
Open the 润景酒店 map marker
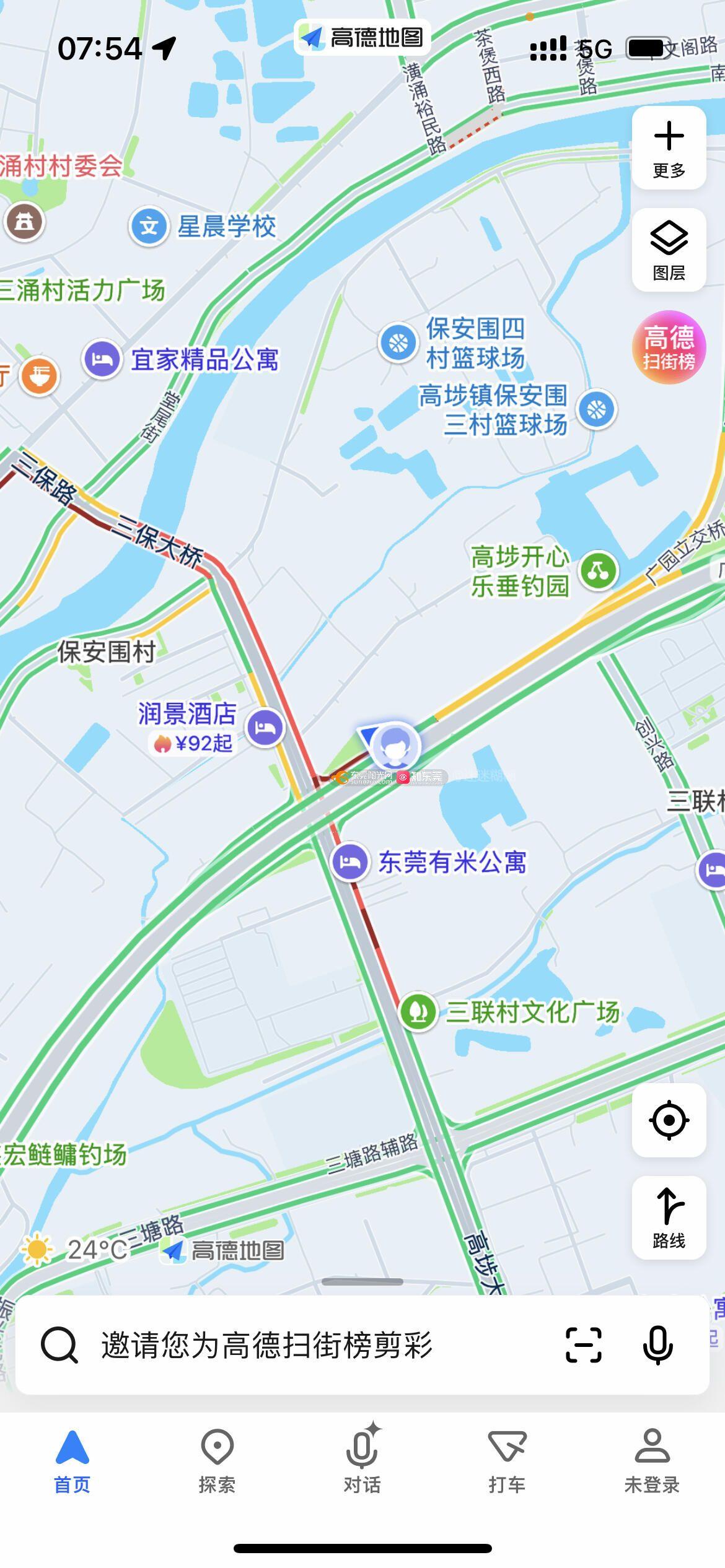[x=265, y=727]
